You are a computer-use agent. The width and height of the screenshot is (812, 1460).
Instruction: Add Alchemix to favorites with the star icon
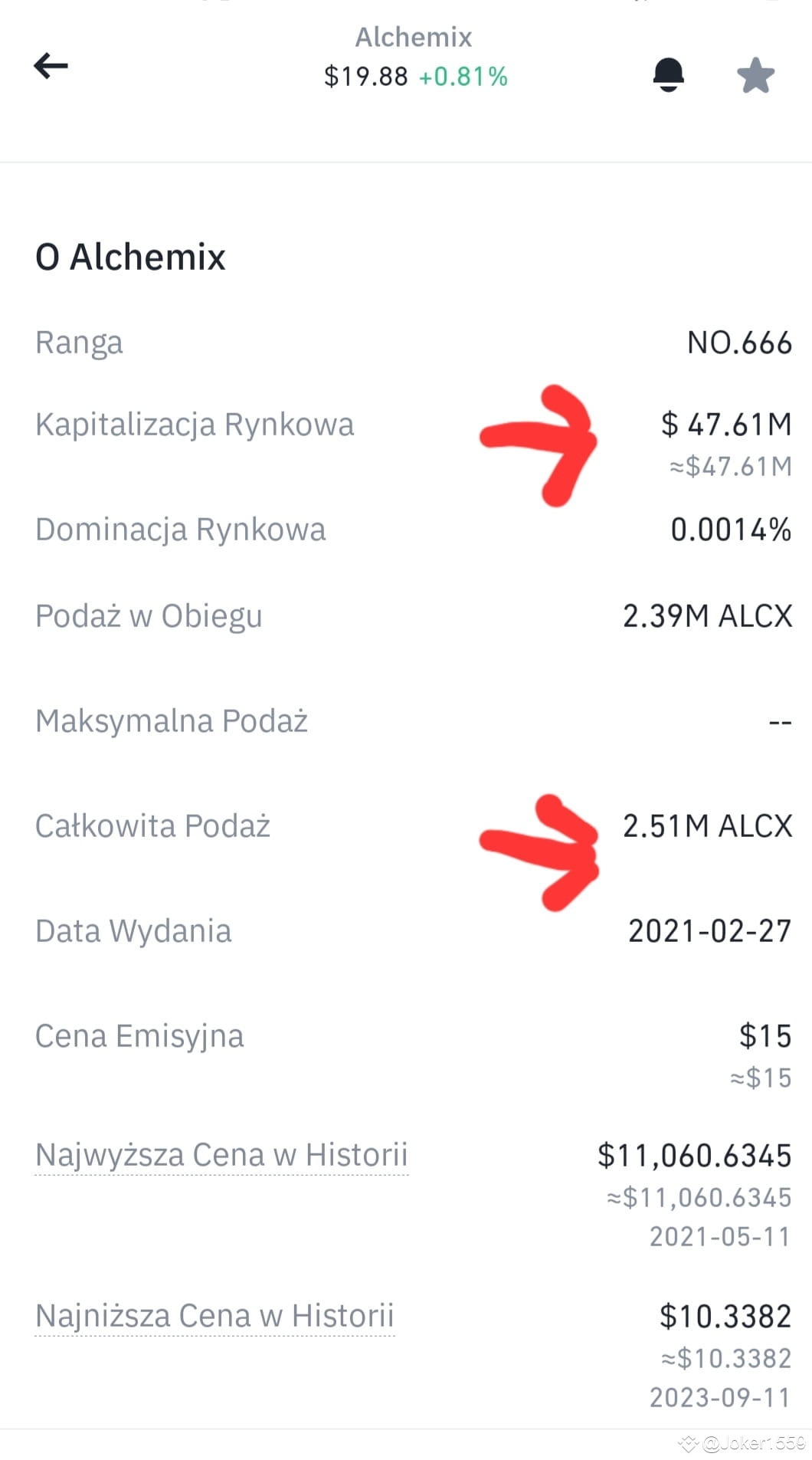tap(755, 74)
